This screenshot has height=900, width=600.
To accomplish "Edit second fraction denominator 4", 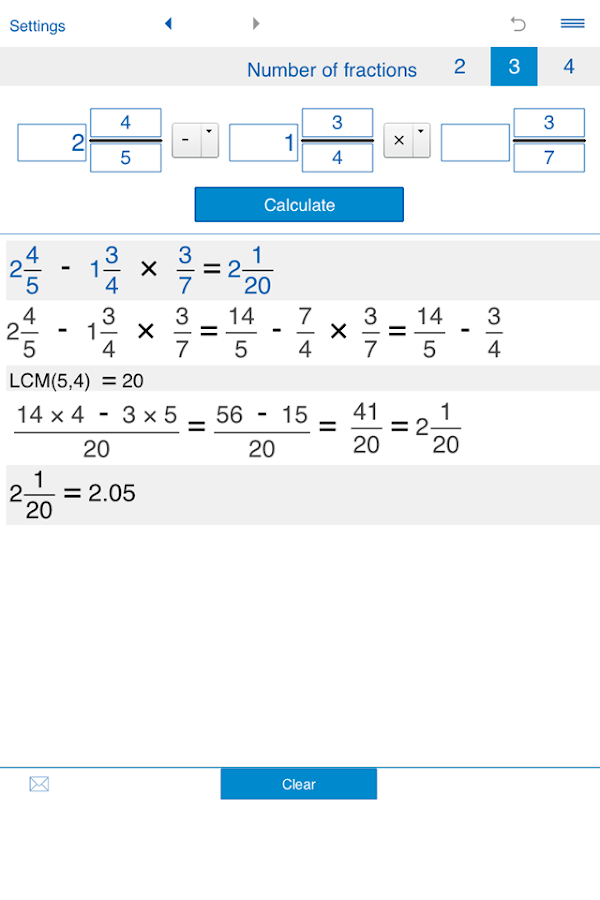I will coord(337,158).
